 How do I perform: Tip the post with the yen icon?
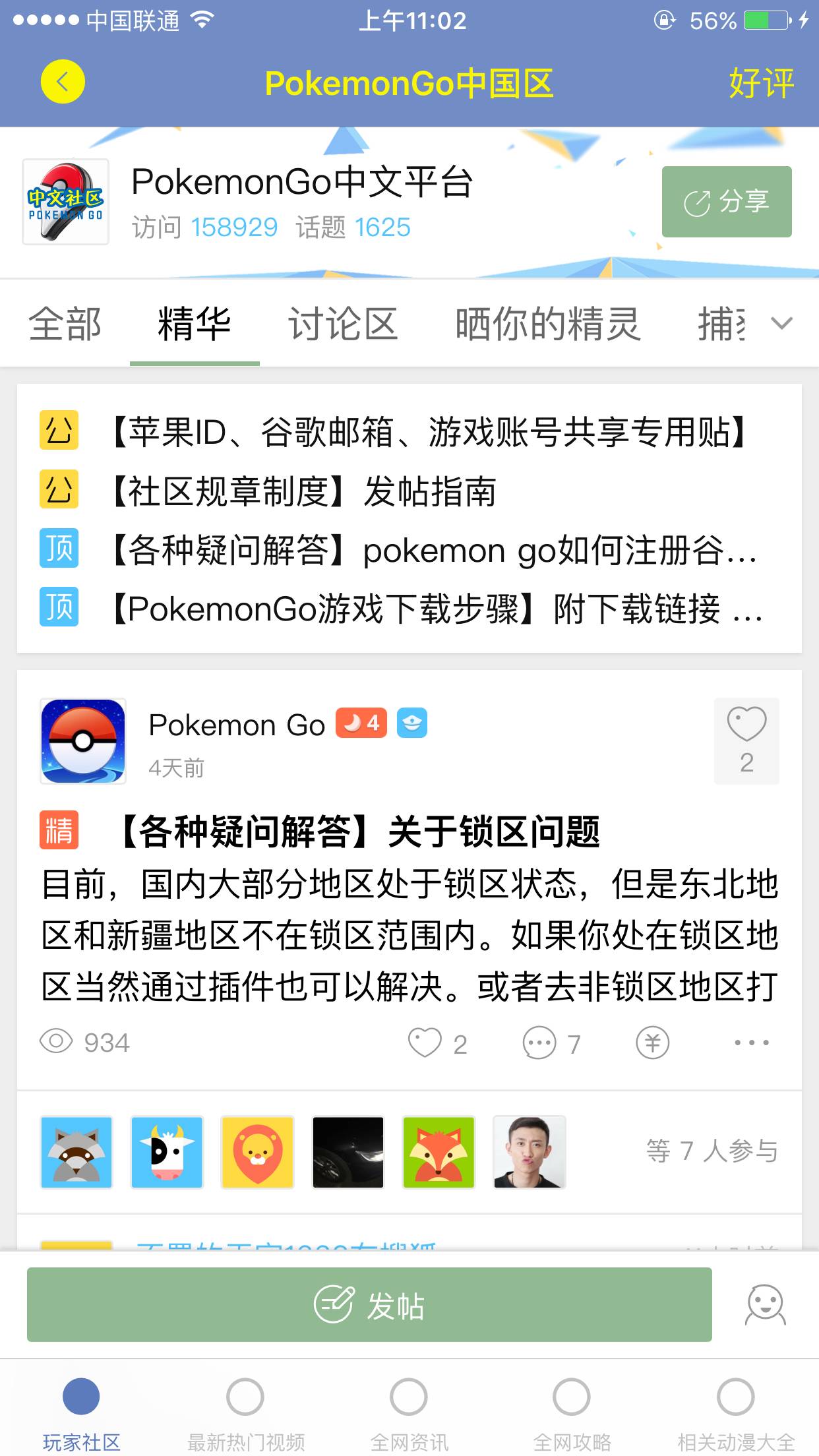tap(652, 1043)
